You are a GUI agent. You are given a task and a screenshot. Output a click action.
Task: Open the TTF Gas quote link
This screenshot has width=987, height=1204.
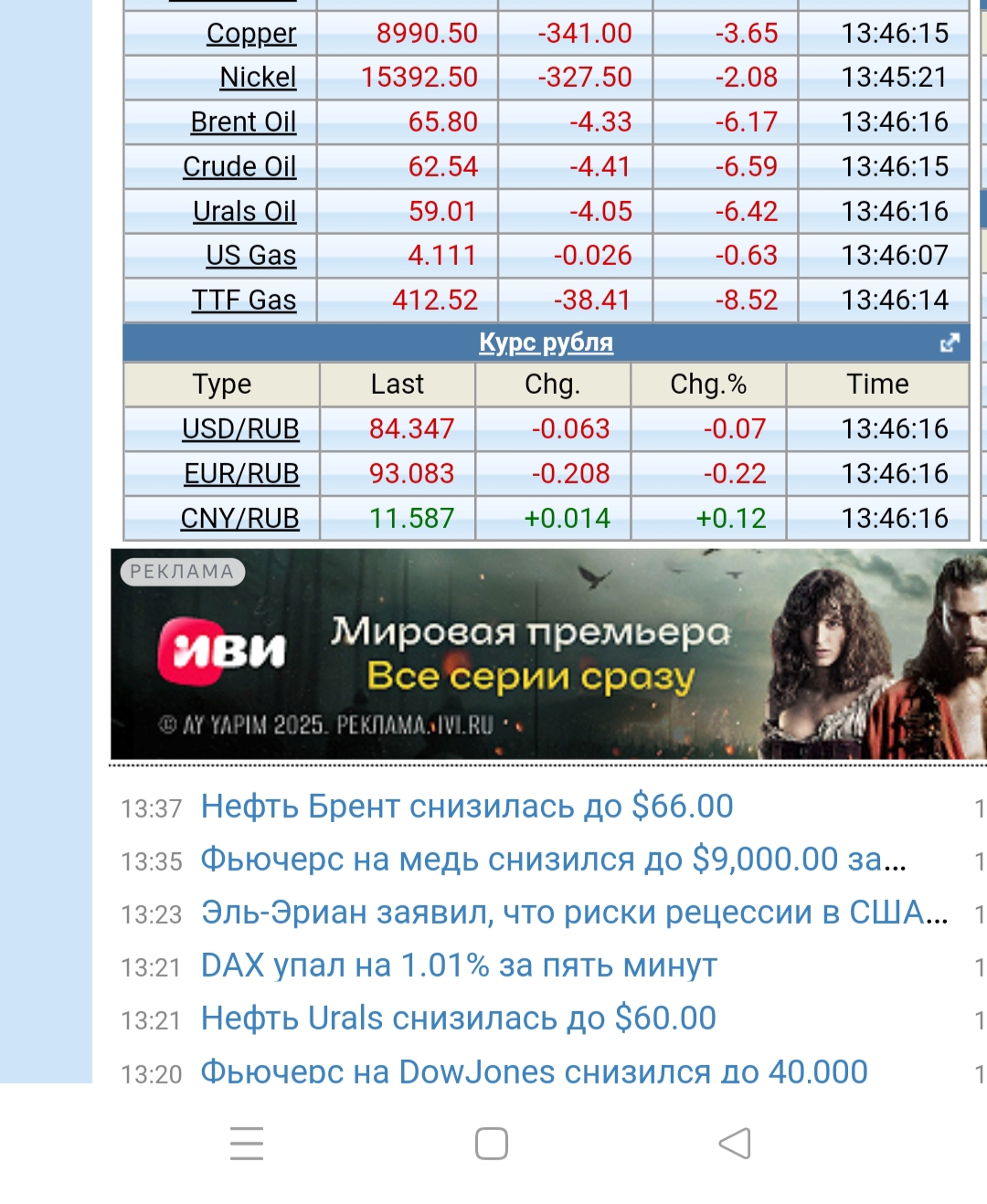[x=244, y=301]
